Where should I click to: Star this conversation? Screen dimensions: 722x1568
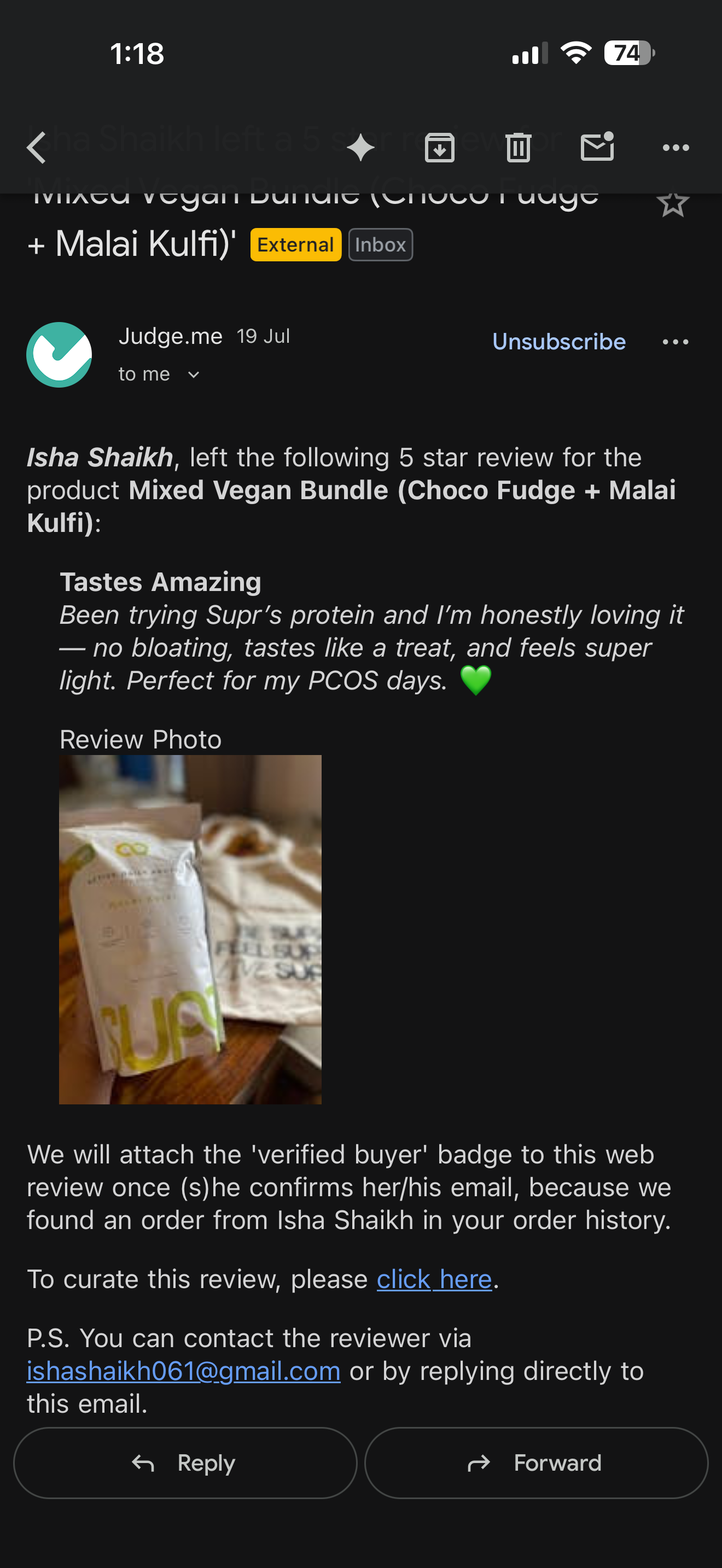coord(673,204)
